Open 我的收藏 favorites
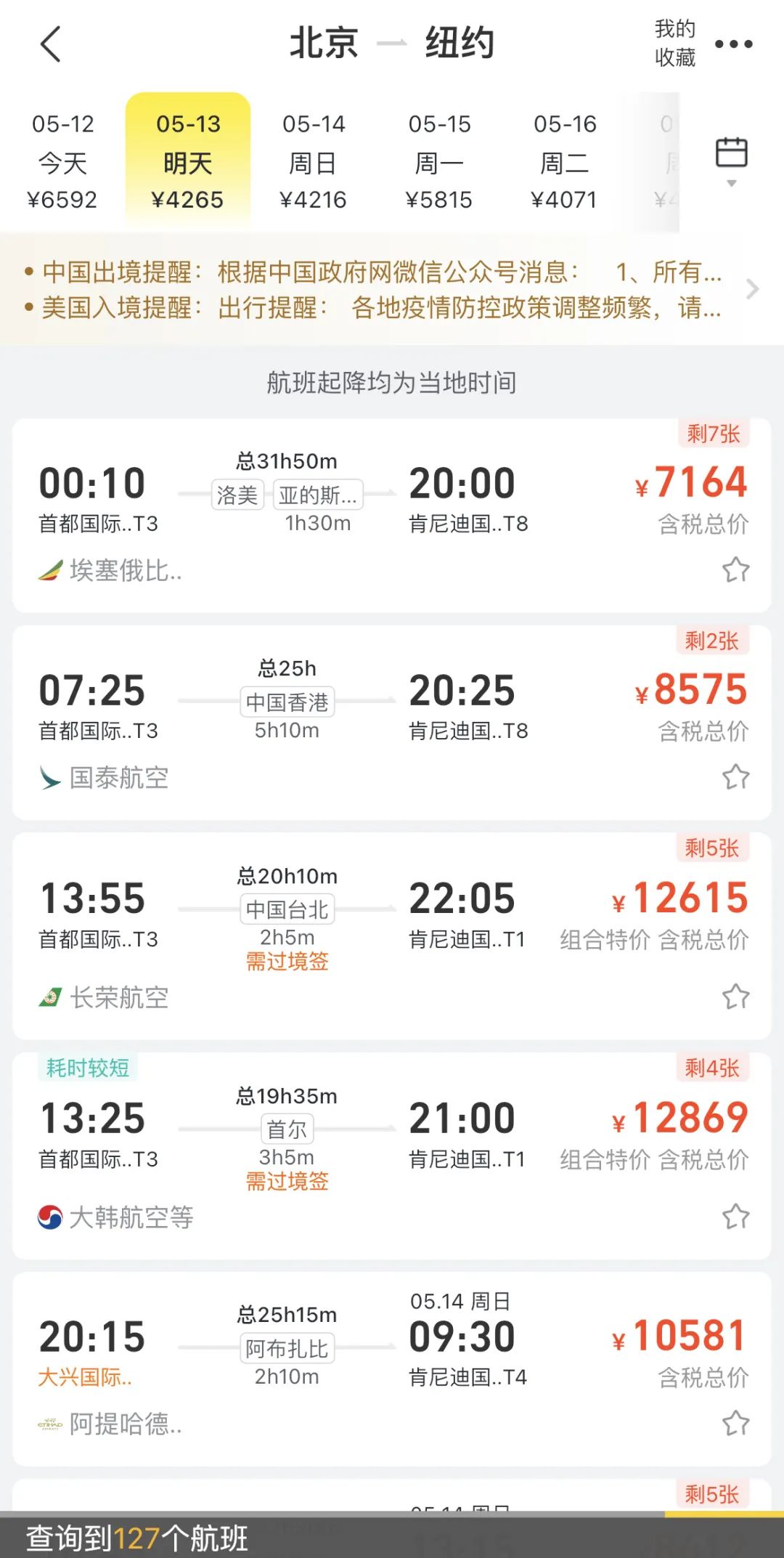The height and width of the screenshot is (1558, 784). tap(675, 43)
